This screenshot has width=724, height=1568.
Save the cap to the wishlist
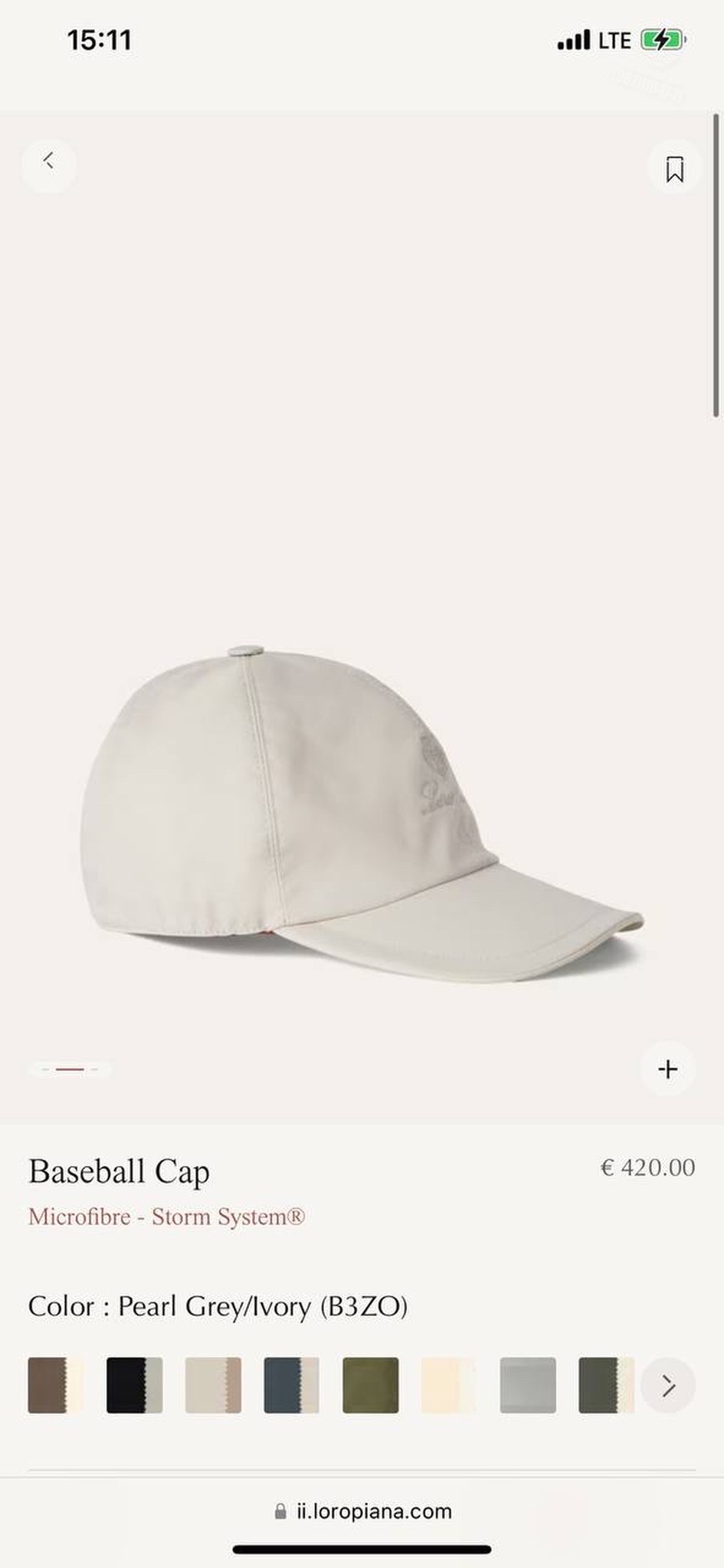674,168
